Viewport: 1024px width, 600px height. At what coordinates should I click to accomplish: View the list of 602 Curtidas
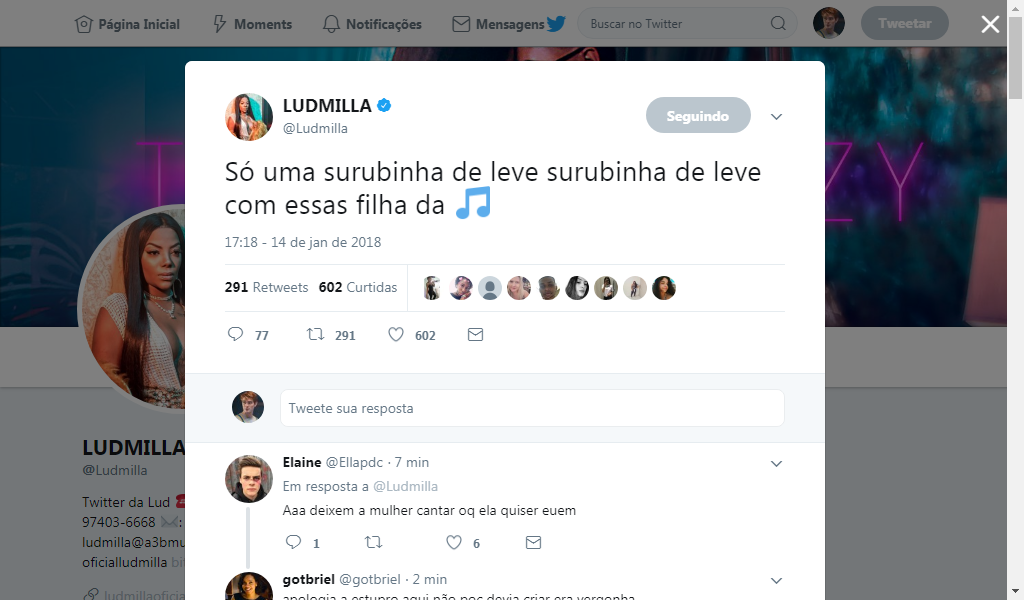pos(358,287)
